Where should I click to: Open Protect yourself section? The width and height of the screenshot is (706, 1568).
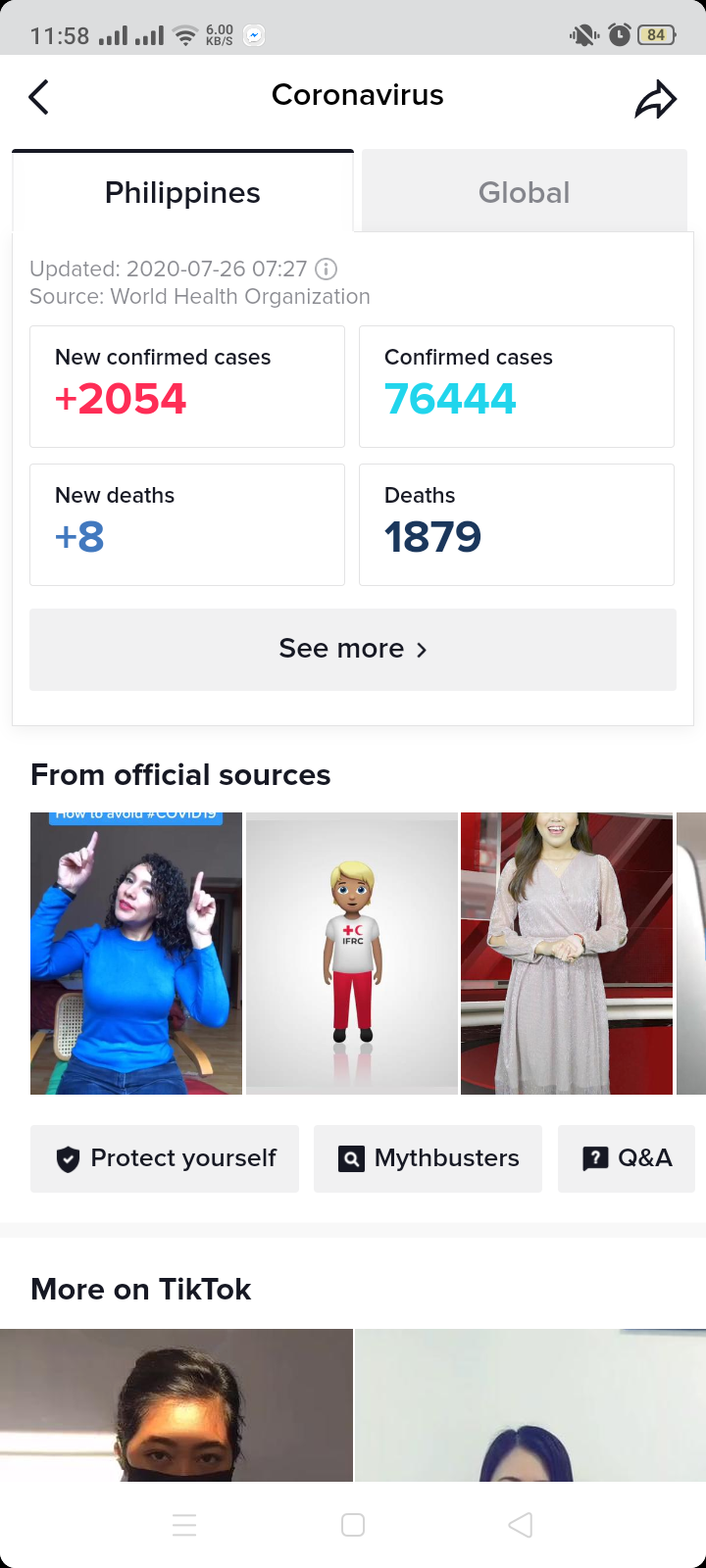click(165, 1158)
